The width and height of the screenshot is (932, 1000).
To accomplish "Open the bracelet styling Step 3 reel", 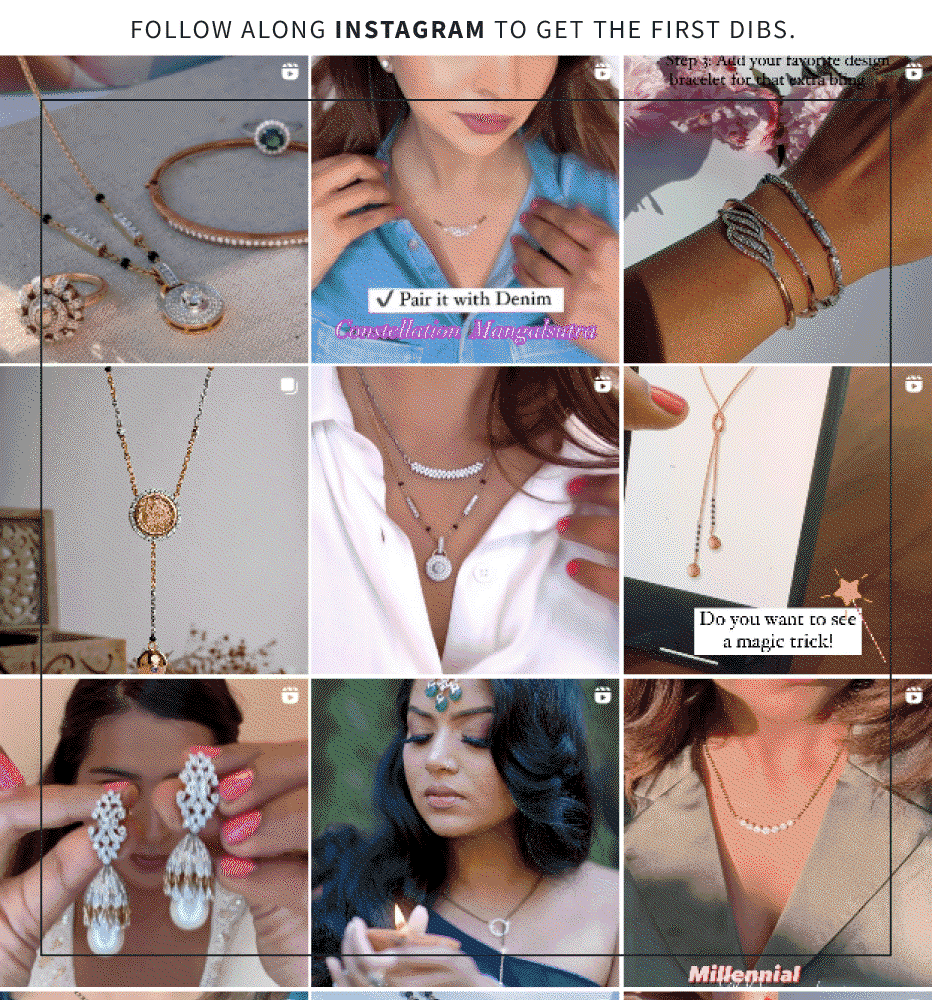I will [x=777, y=210].
